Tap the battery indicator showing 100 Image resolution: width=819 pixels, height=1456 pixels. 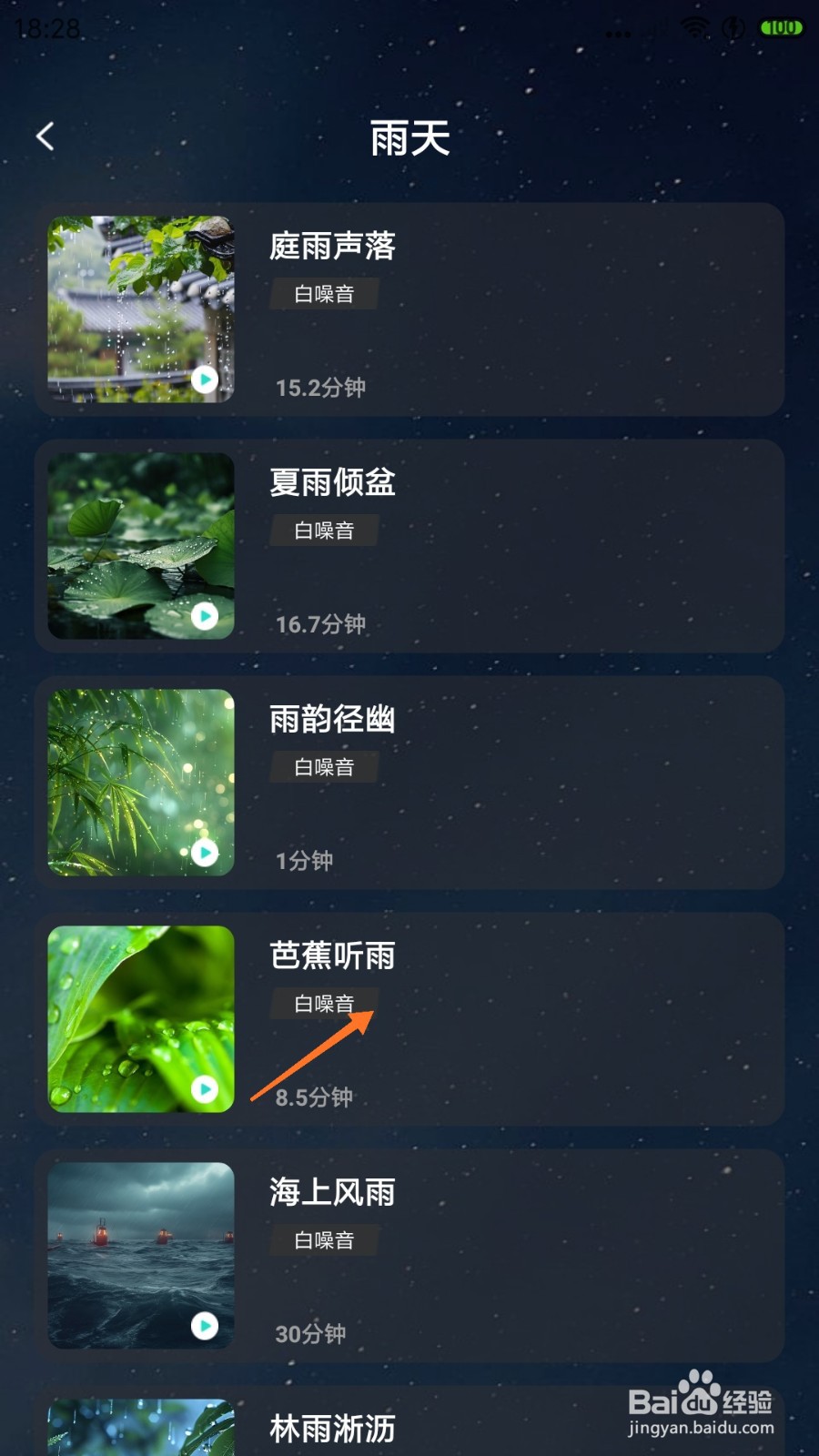(778, 29)
